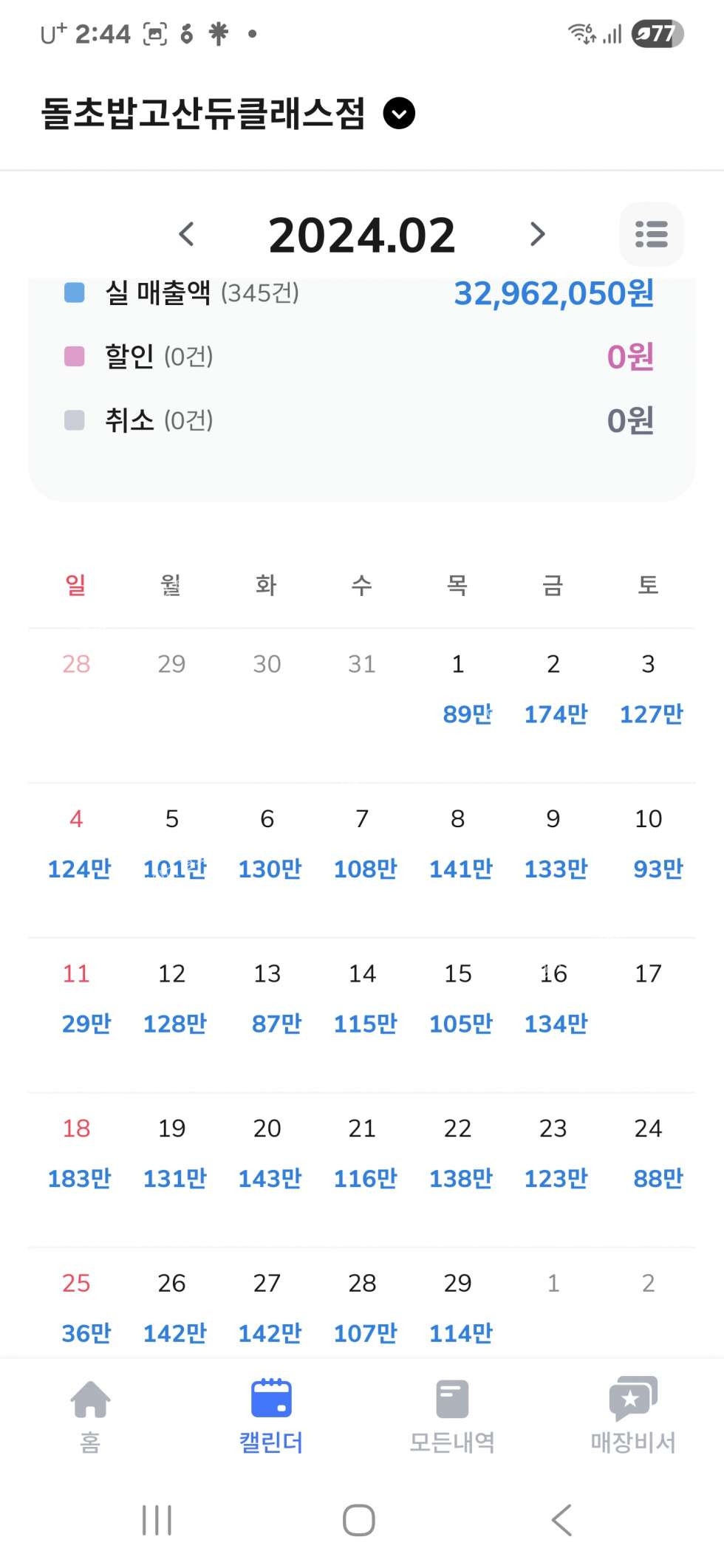Select February 14 on the calendar
This screenshot has width=724, height=1568.
point(363,998)
